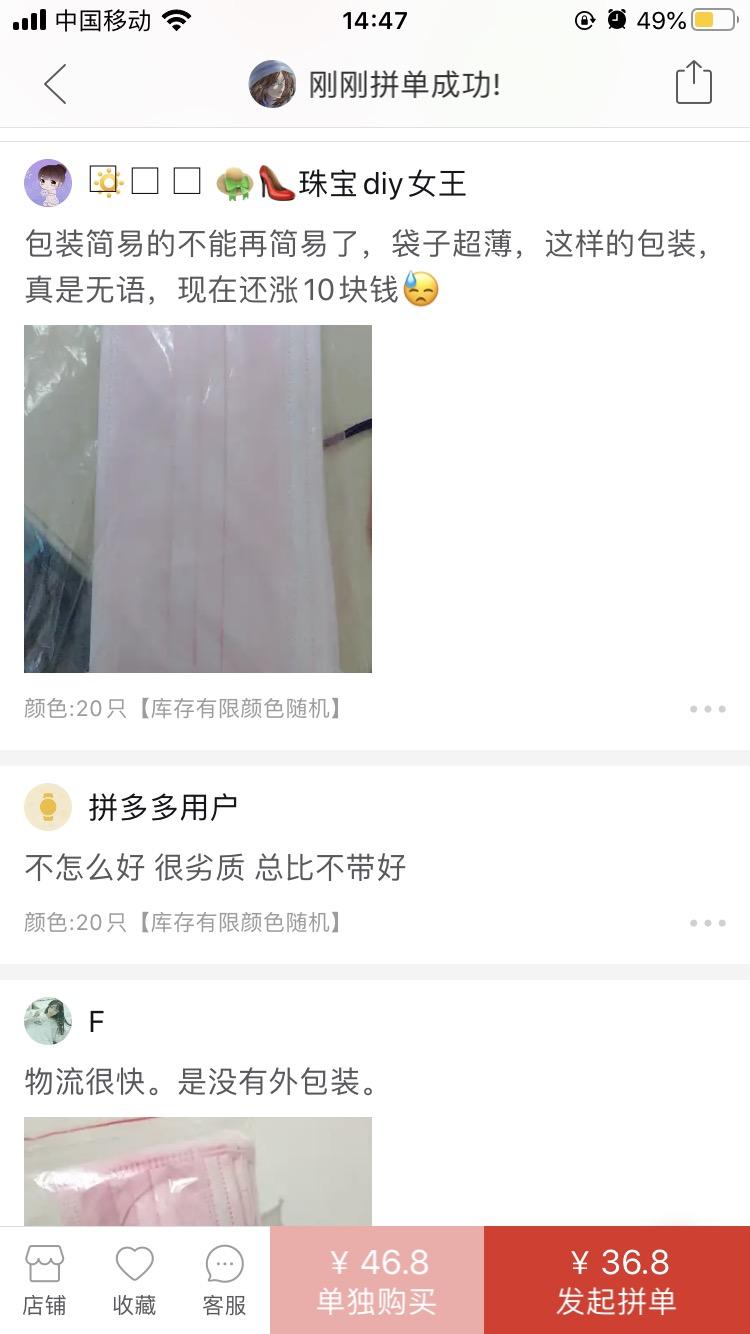Viewport: 750px width, 1334px height.
Task: View reviewer F's product photo
Action: click(198, 1172)
